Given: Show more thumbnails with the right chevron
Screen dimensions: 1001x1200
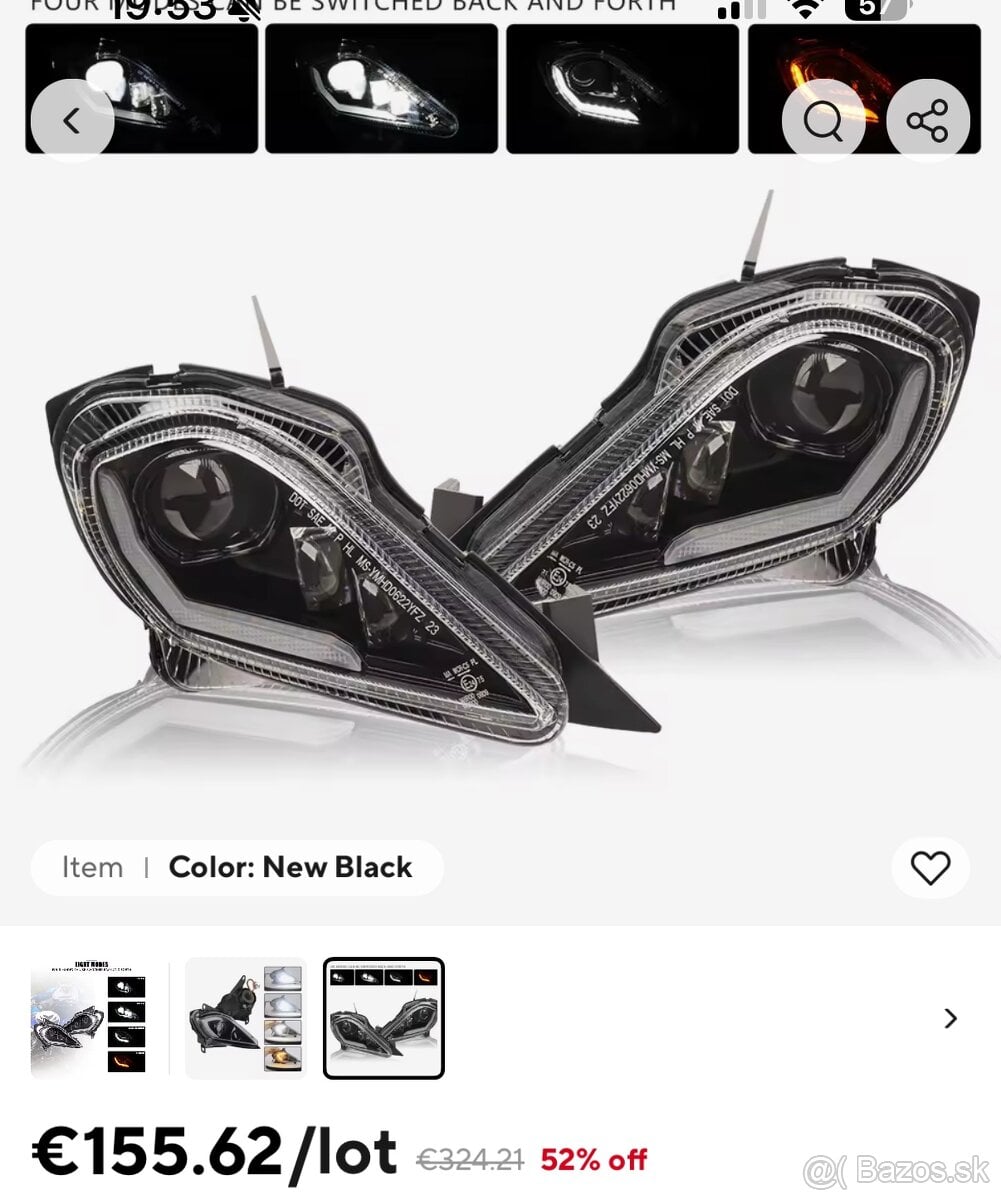Looking at the screenshot, I should 950,1018.
